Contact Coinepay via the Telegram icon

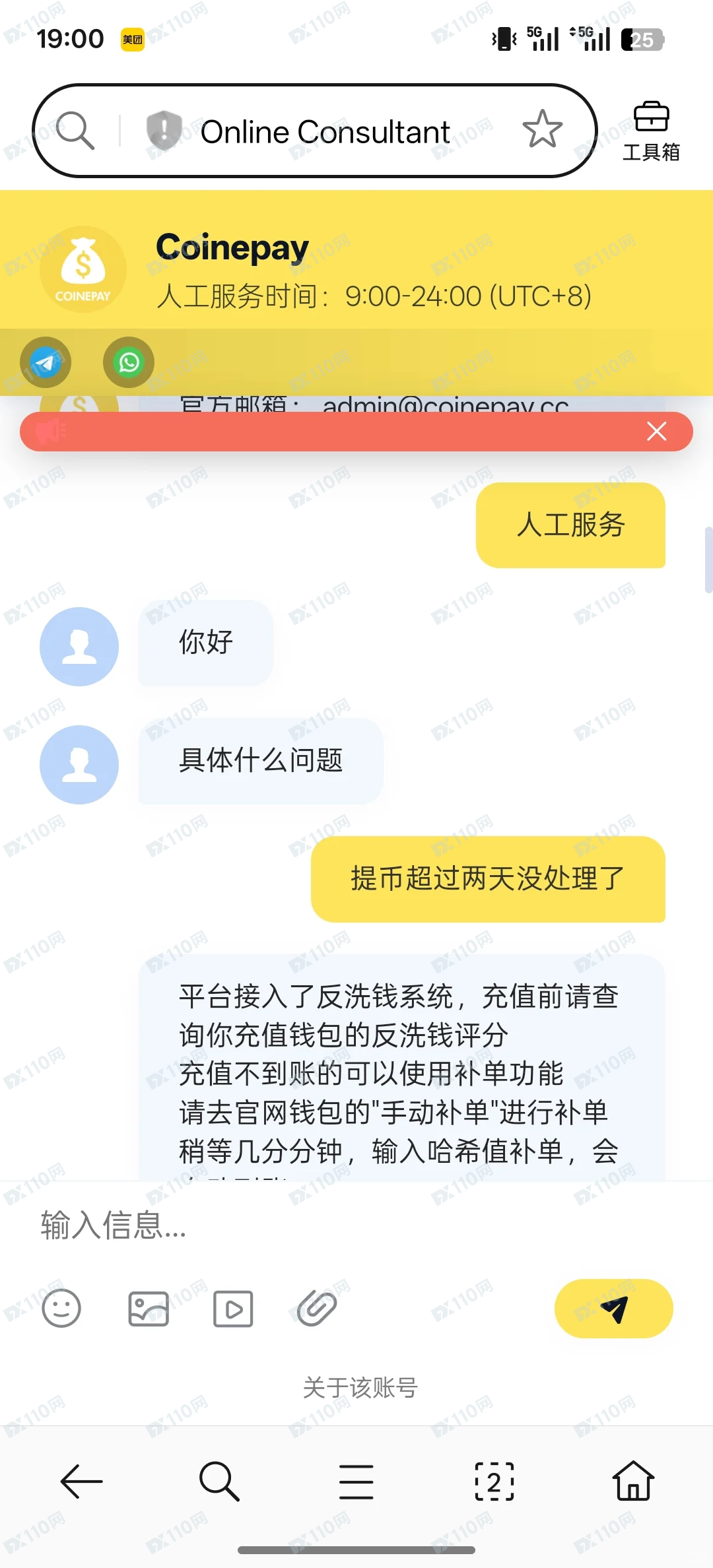[x=45, y=362]
